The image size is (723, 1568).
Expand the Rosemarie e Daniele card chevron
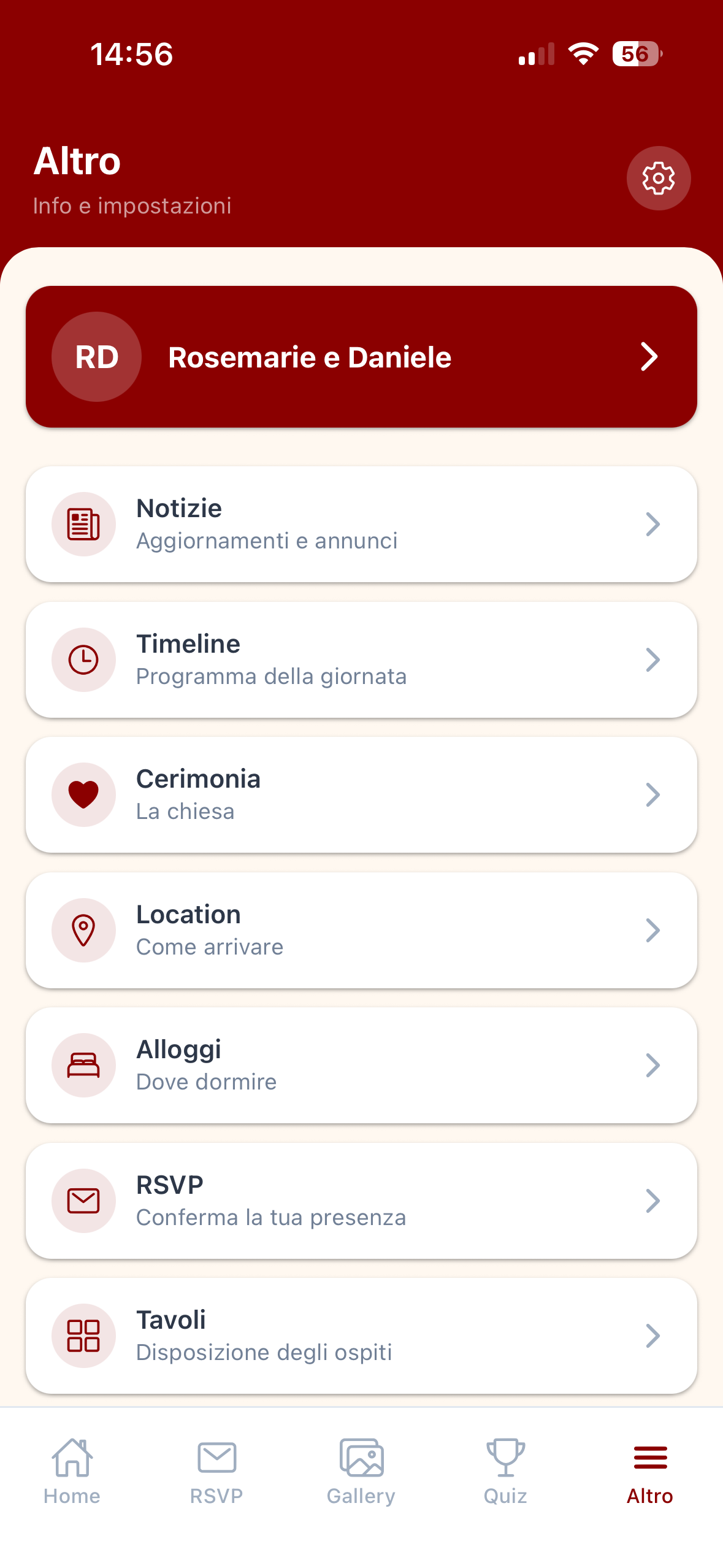click(649, 356)
